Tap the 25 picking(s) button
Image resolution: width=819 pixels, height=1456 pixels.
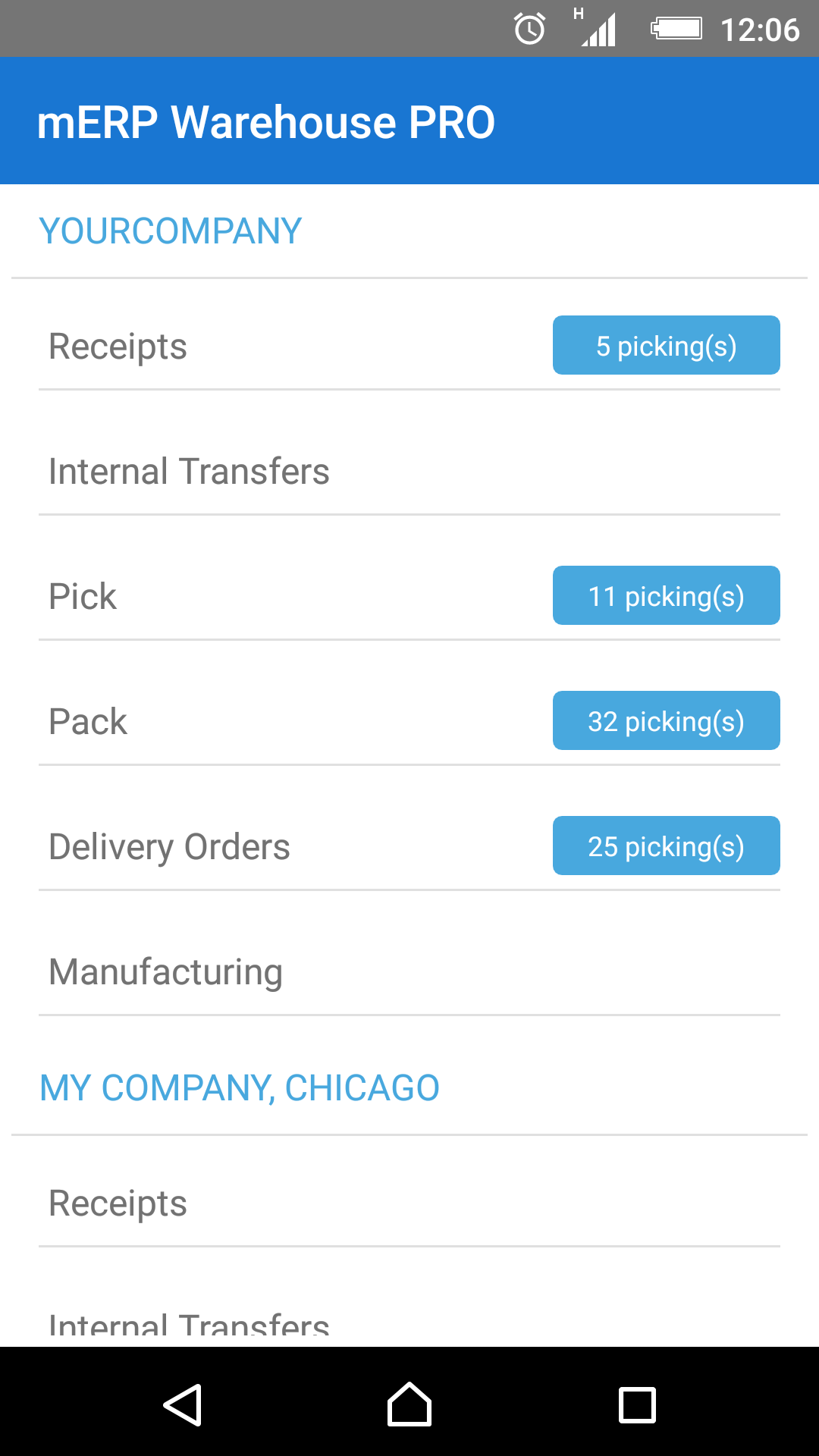pyautogui.click(x=666, y=846)
